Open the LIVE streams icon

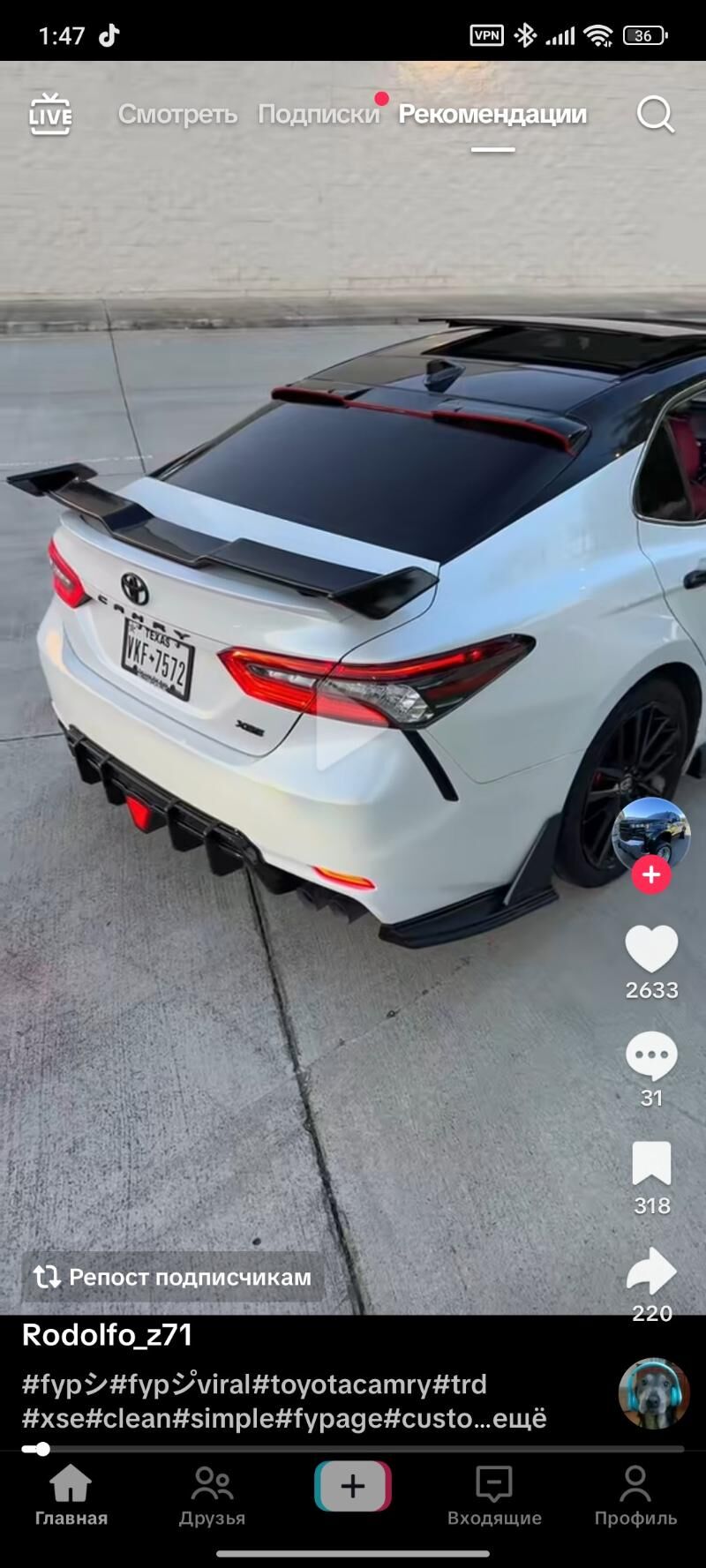[x=50, y=115]
